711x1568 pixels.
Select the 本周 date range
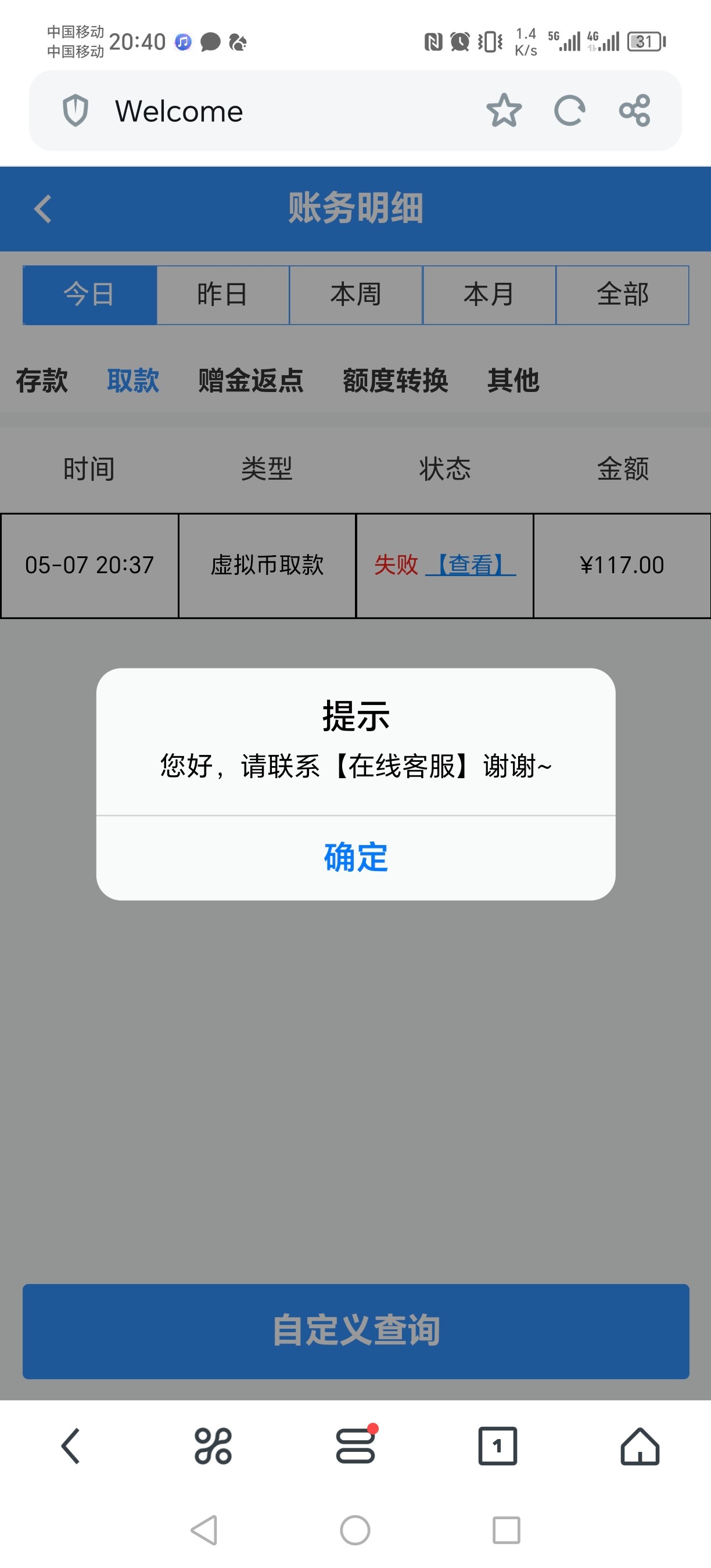point(355,294)
